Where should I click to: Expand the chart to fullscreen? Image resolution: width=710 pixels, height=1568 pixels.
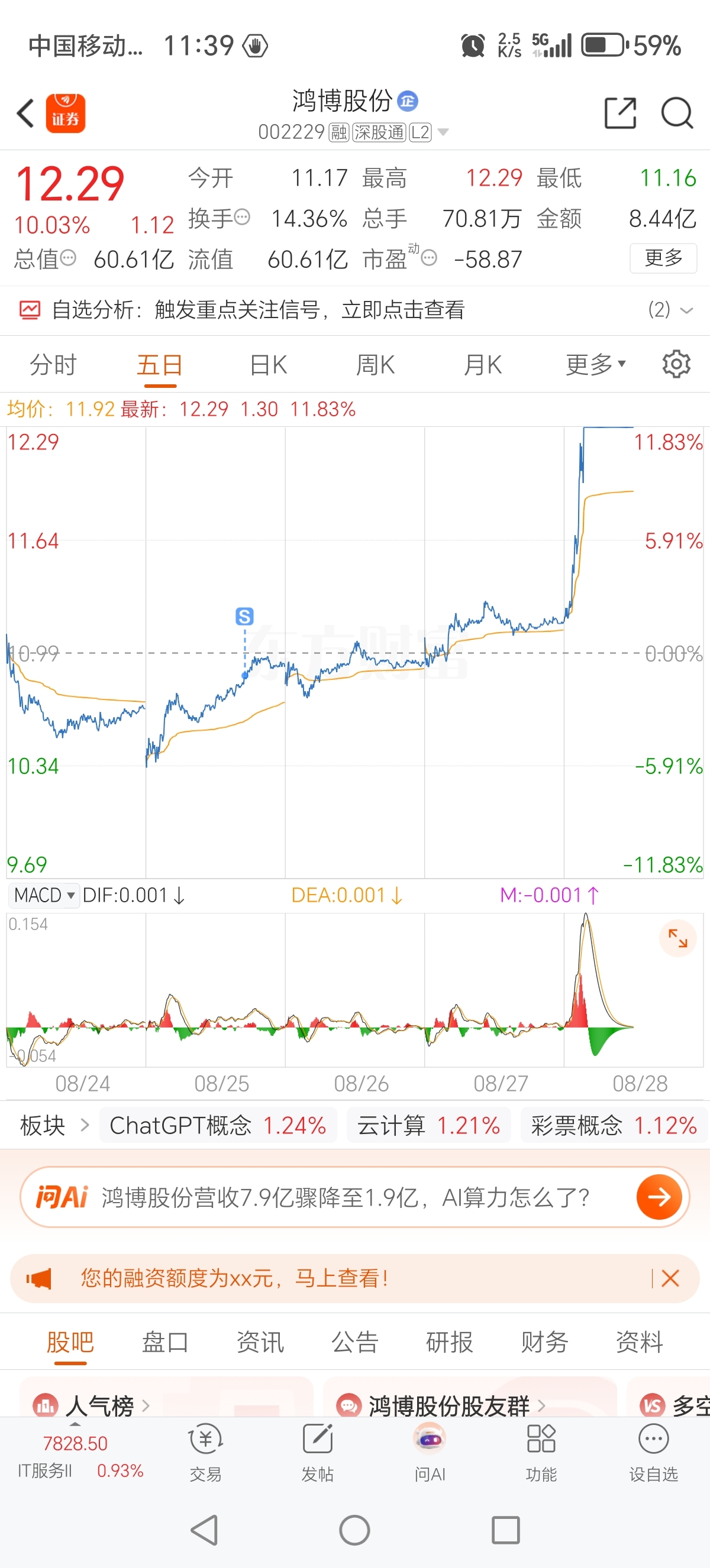pos(677,938)
